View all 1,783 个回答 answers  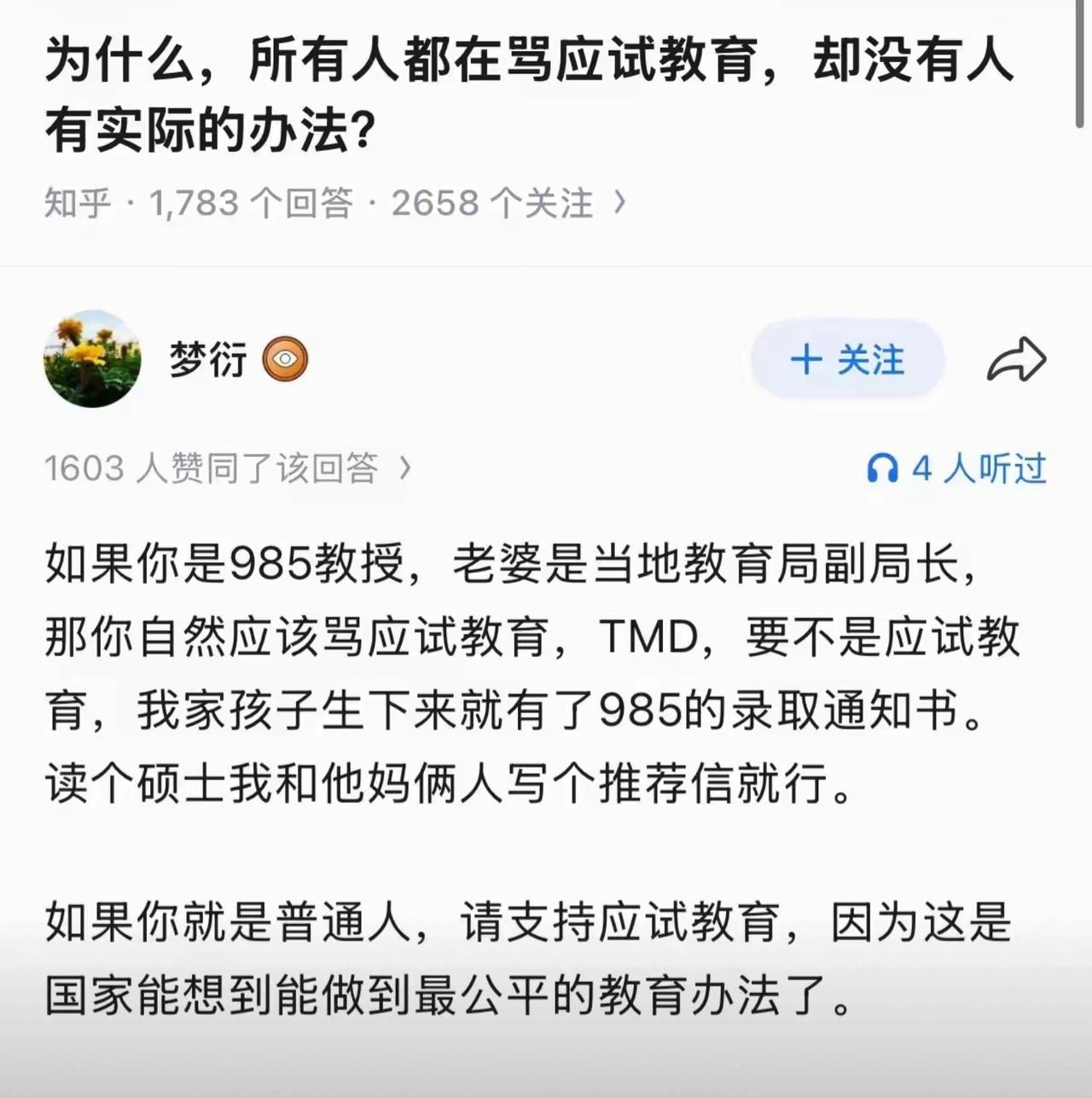pyautogui.click(x=252, y=201)
